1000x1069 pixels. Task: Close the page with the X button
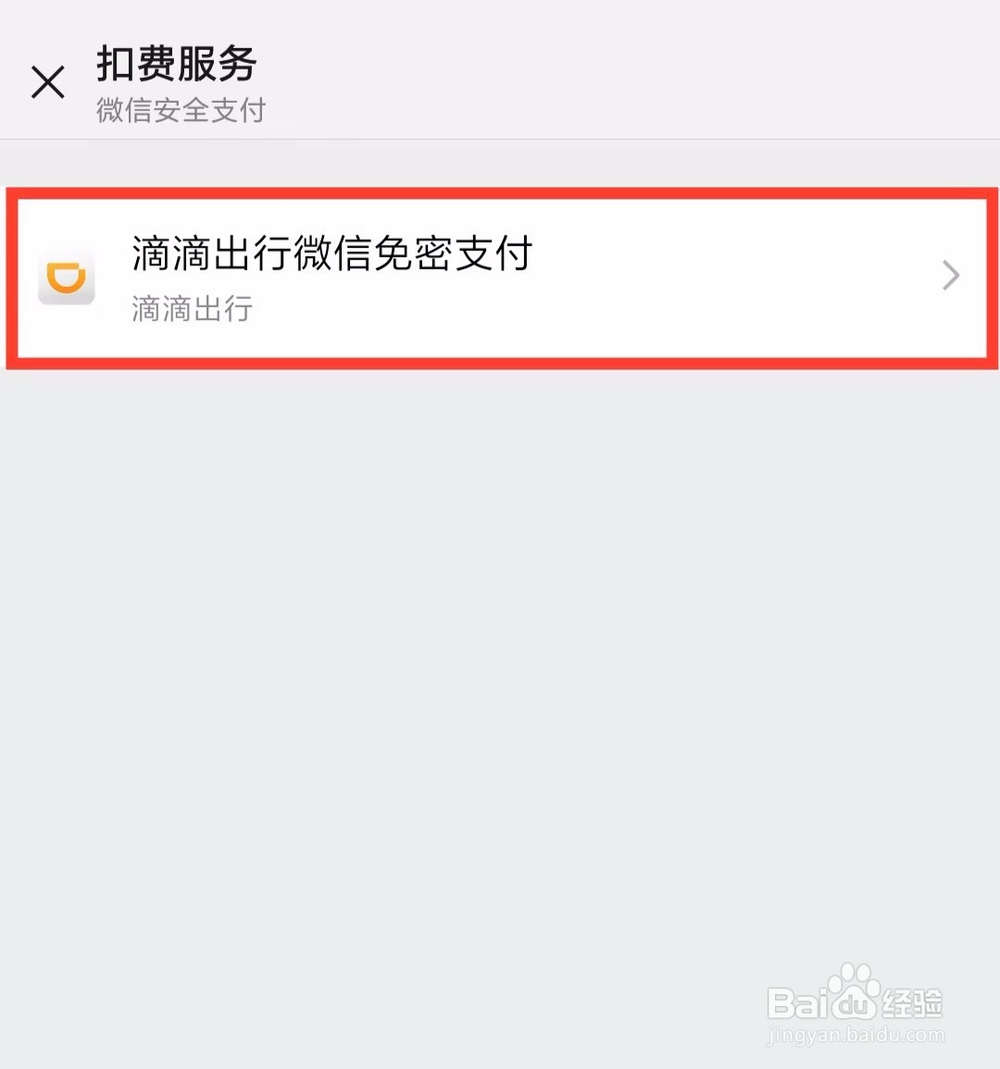(x=48, y=82)
